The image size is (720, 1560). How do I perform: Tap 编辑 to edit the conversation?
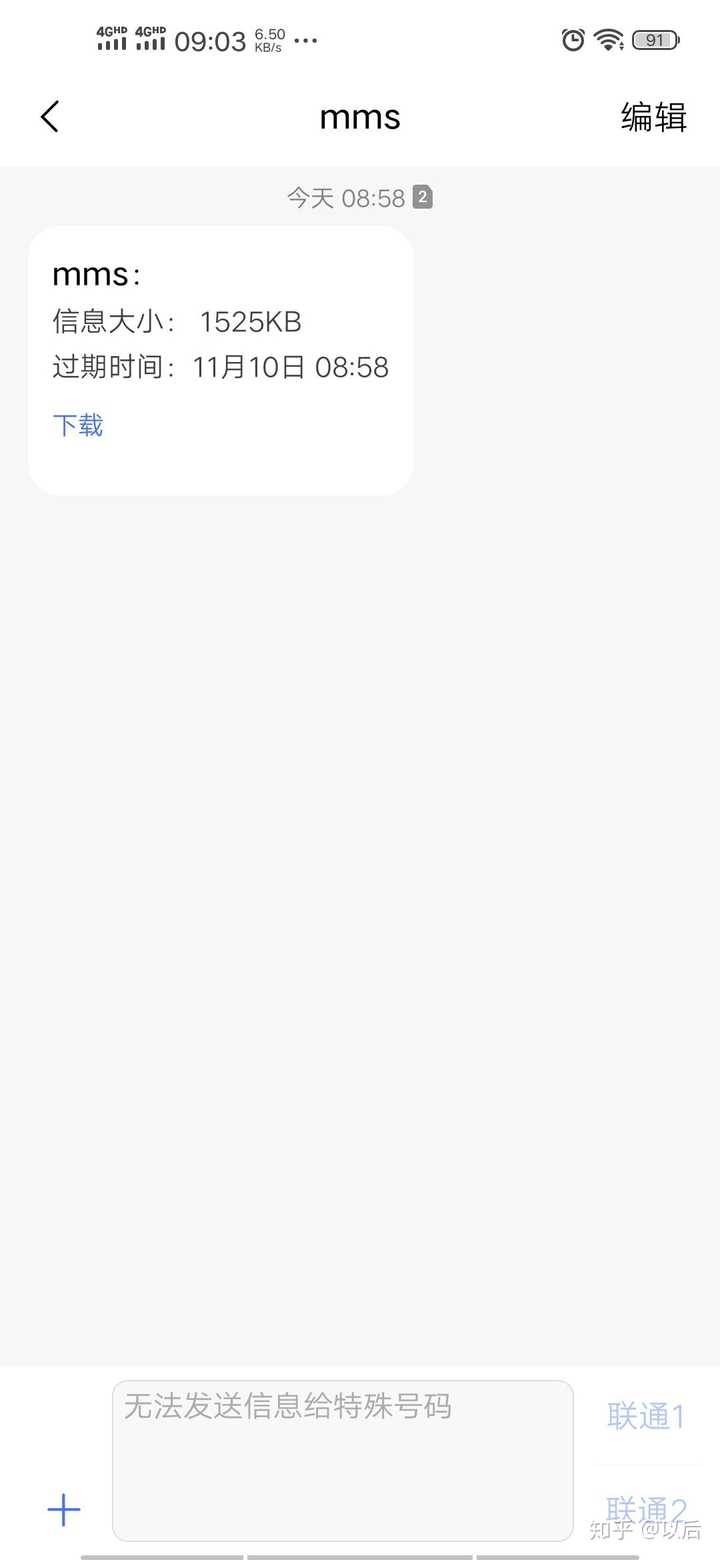653,117
